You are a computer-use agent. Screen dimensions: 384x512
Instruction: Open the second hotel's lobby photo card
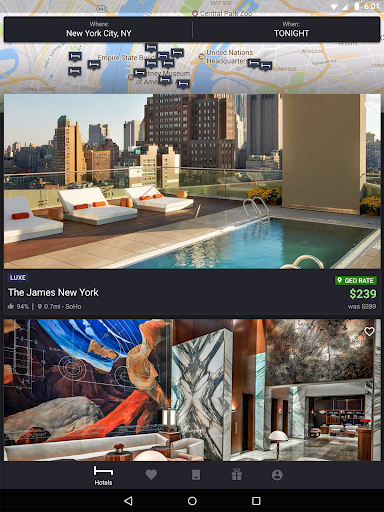click(192, 390)
